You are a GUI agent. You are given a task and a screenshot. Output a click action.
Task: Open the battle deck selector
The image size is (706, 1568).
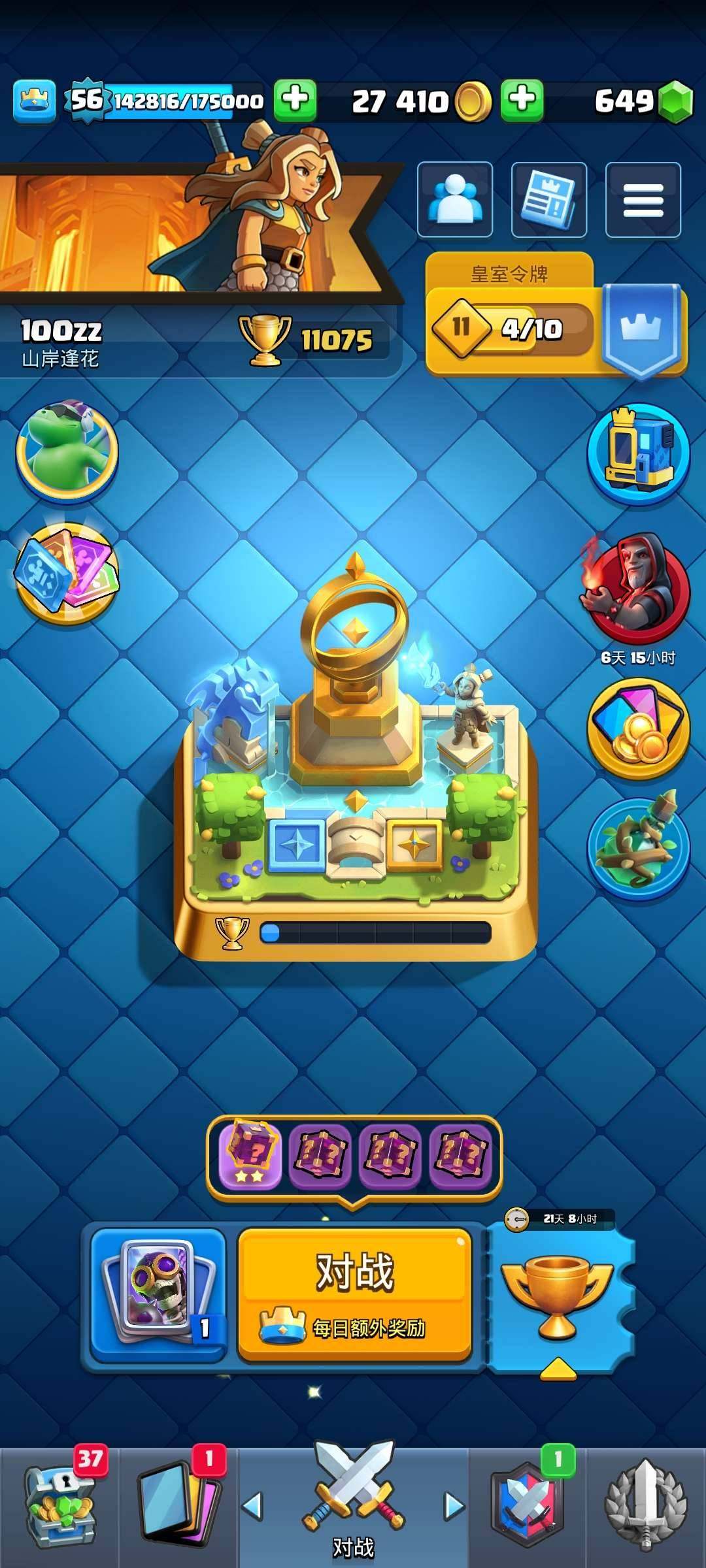(x=158, y=1295)
